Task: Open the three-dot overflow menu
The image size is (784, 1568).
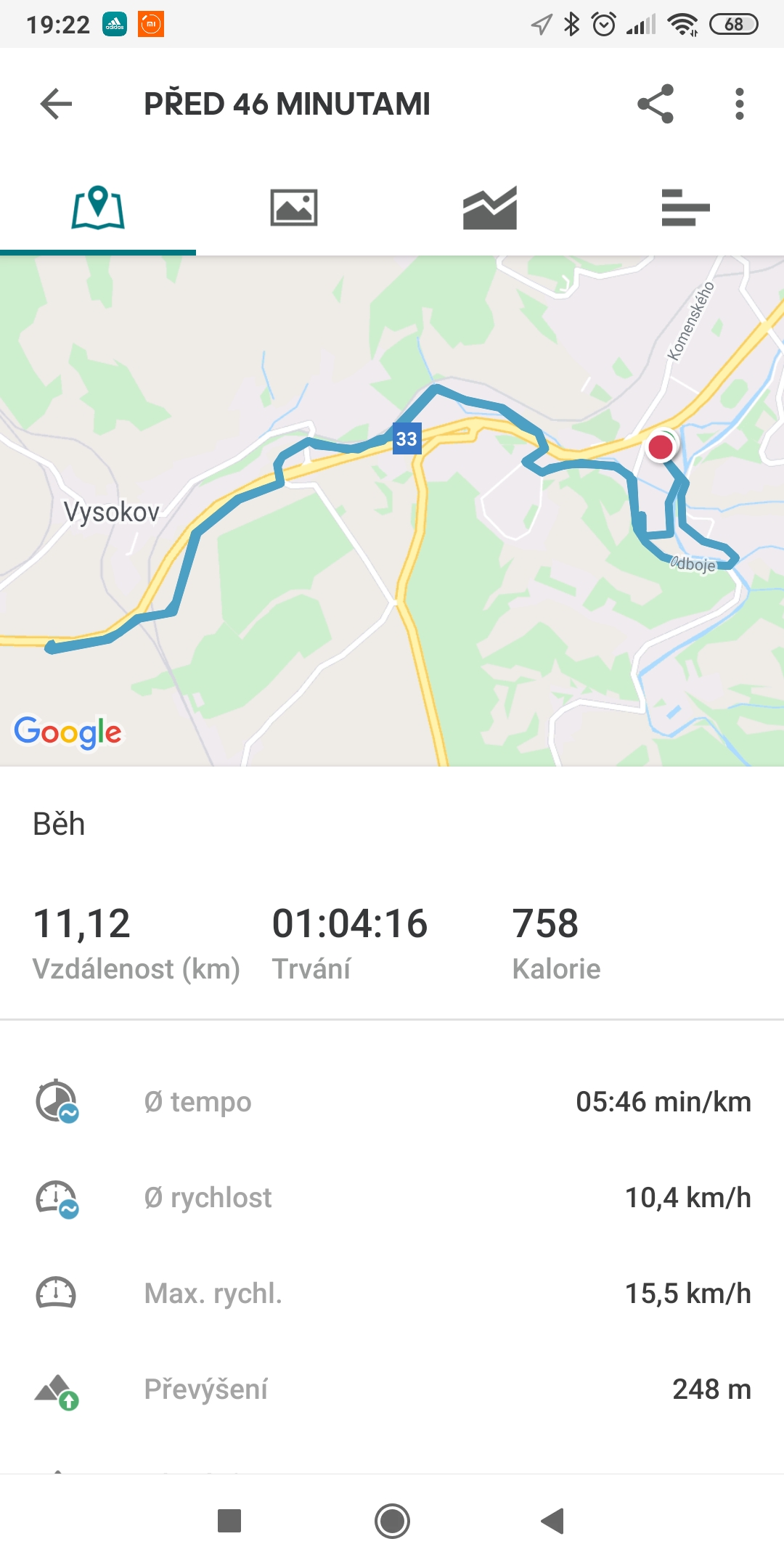Action: click(x=740, y=104)
